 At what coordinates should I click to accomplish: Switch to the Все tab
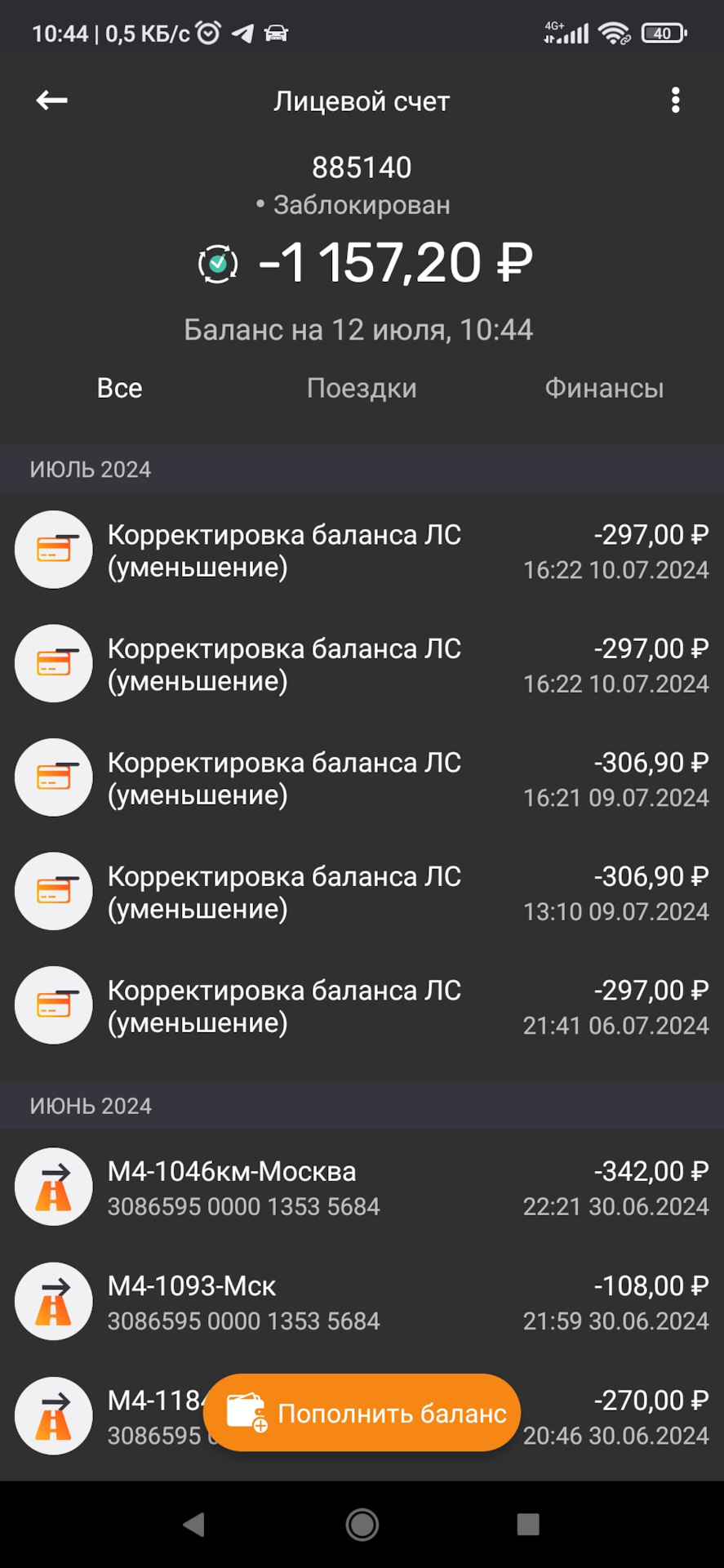pos(119,388)
